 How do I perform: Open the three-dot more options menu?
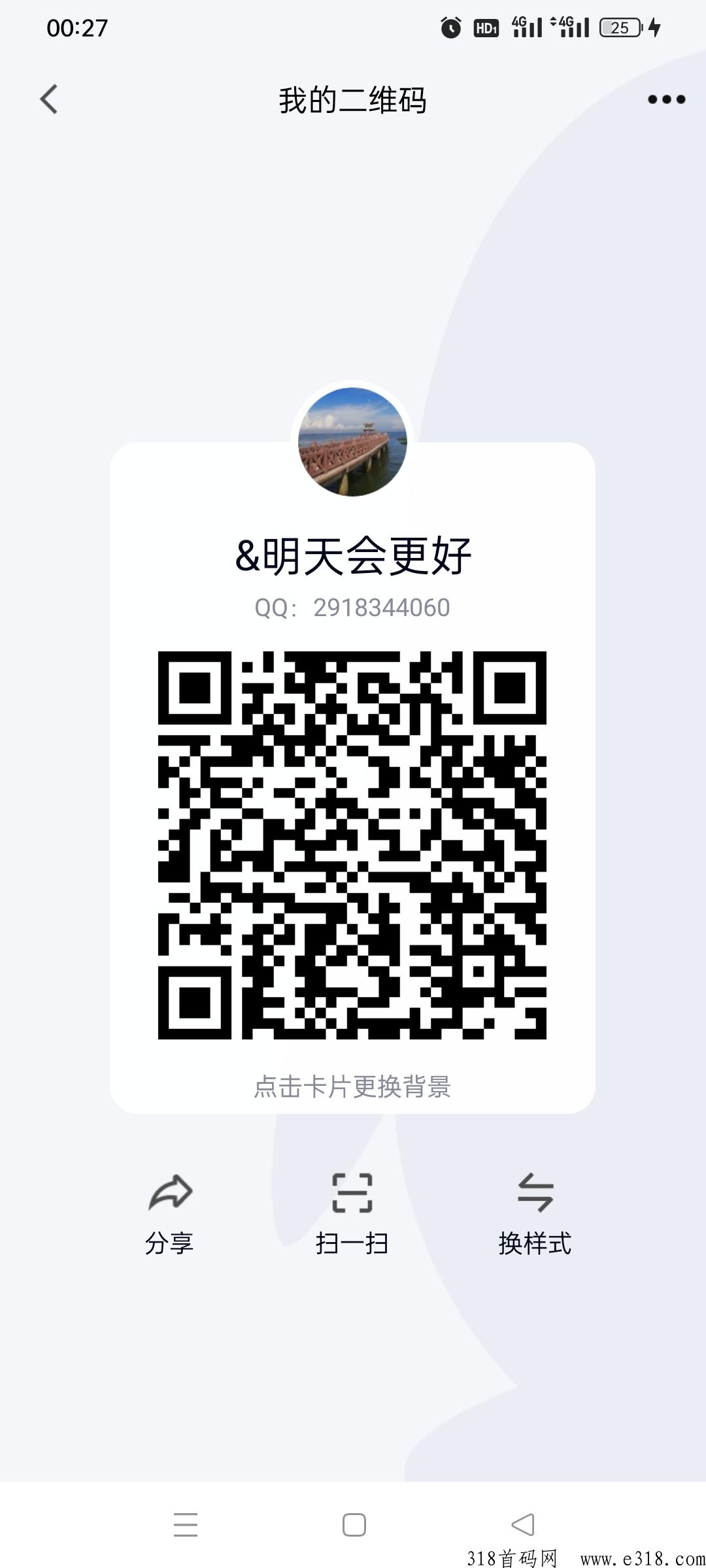click(665, 99)
